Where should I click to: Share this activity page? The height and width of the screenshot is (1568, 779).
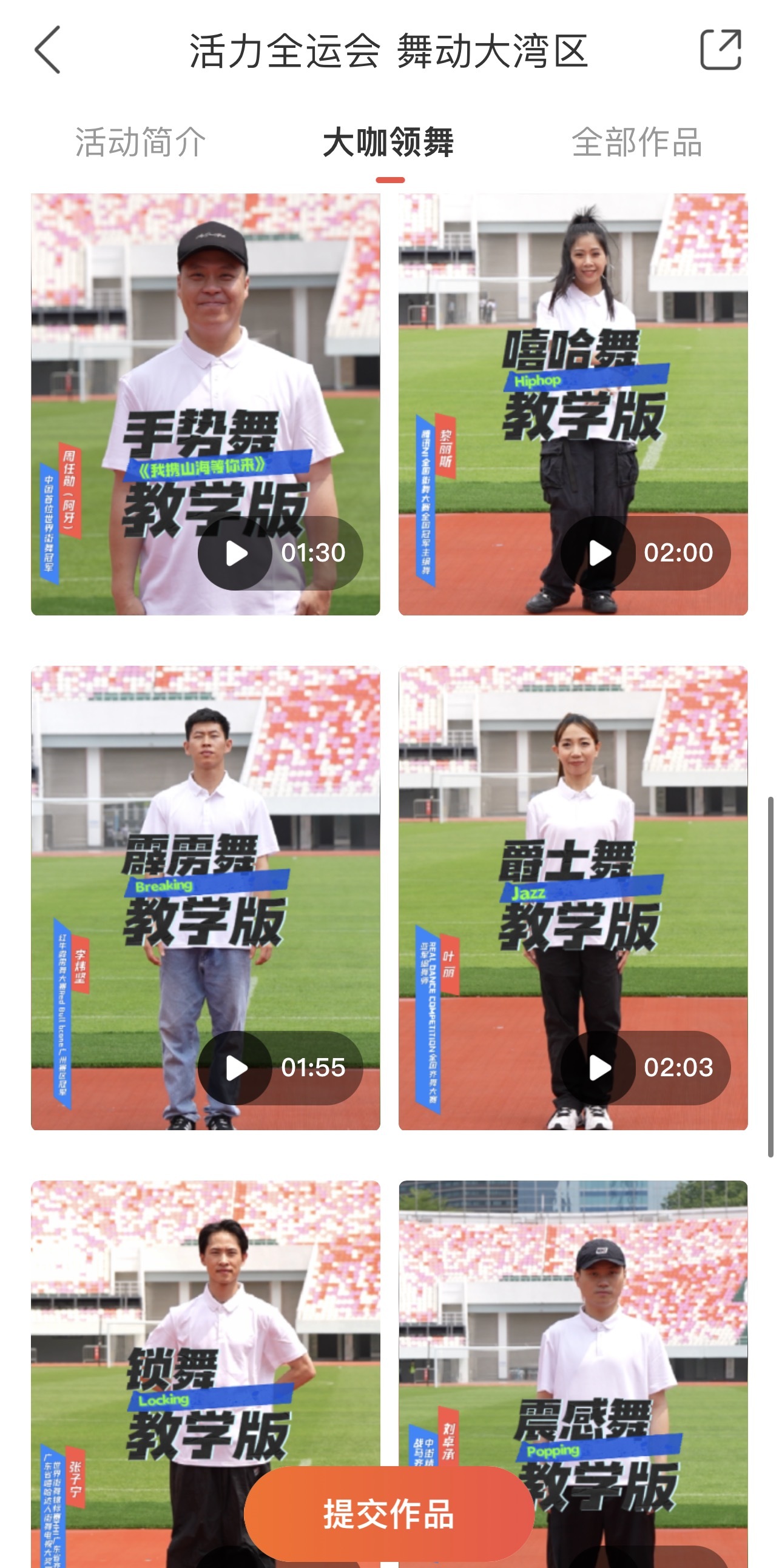point(721,50)
